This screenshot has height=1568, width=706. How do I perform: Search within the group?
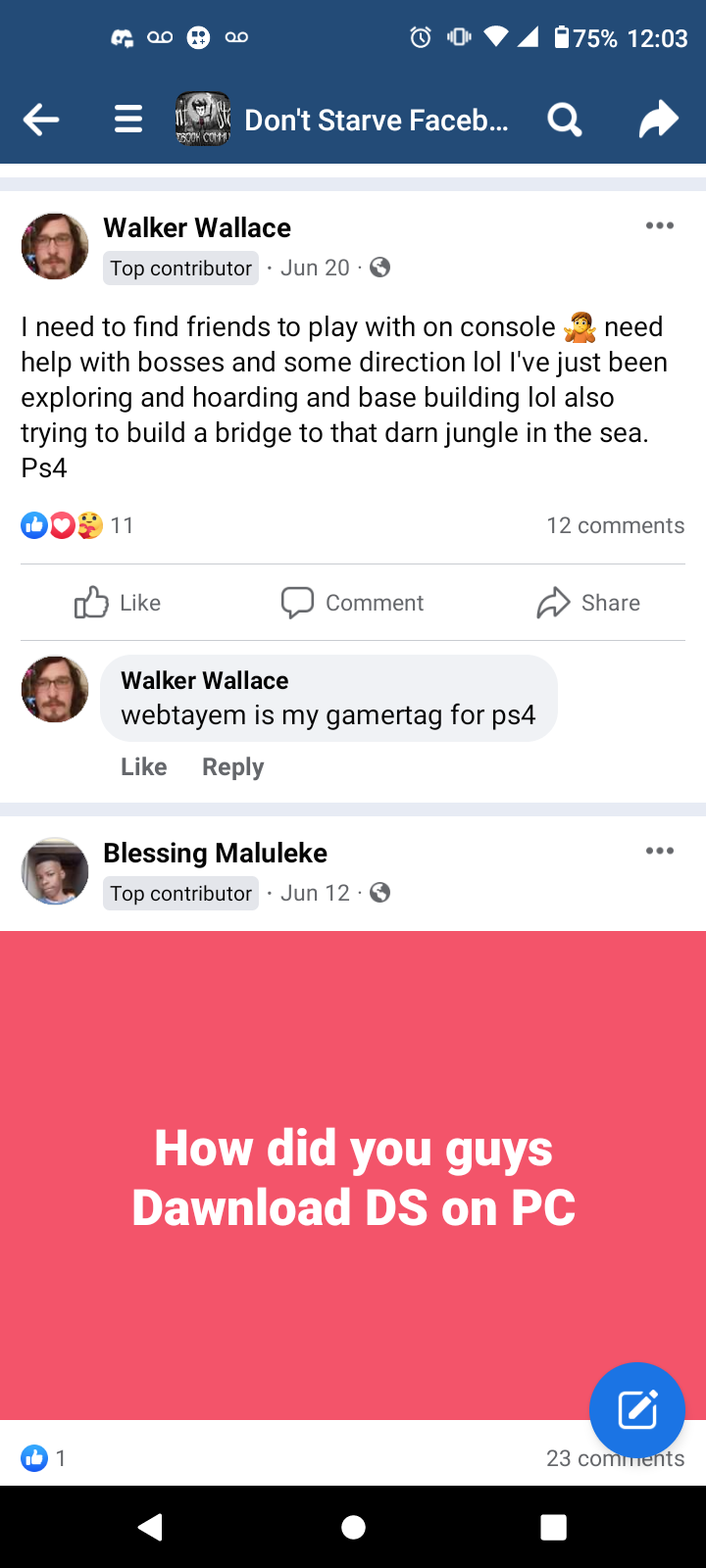pyautogui.click(x=564, y=120)
